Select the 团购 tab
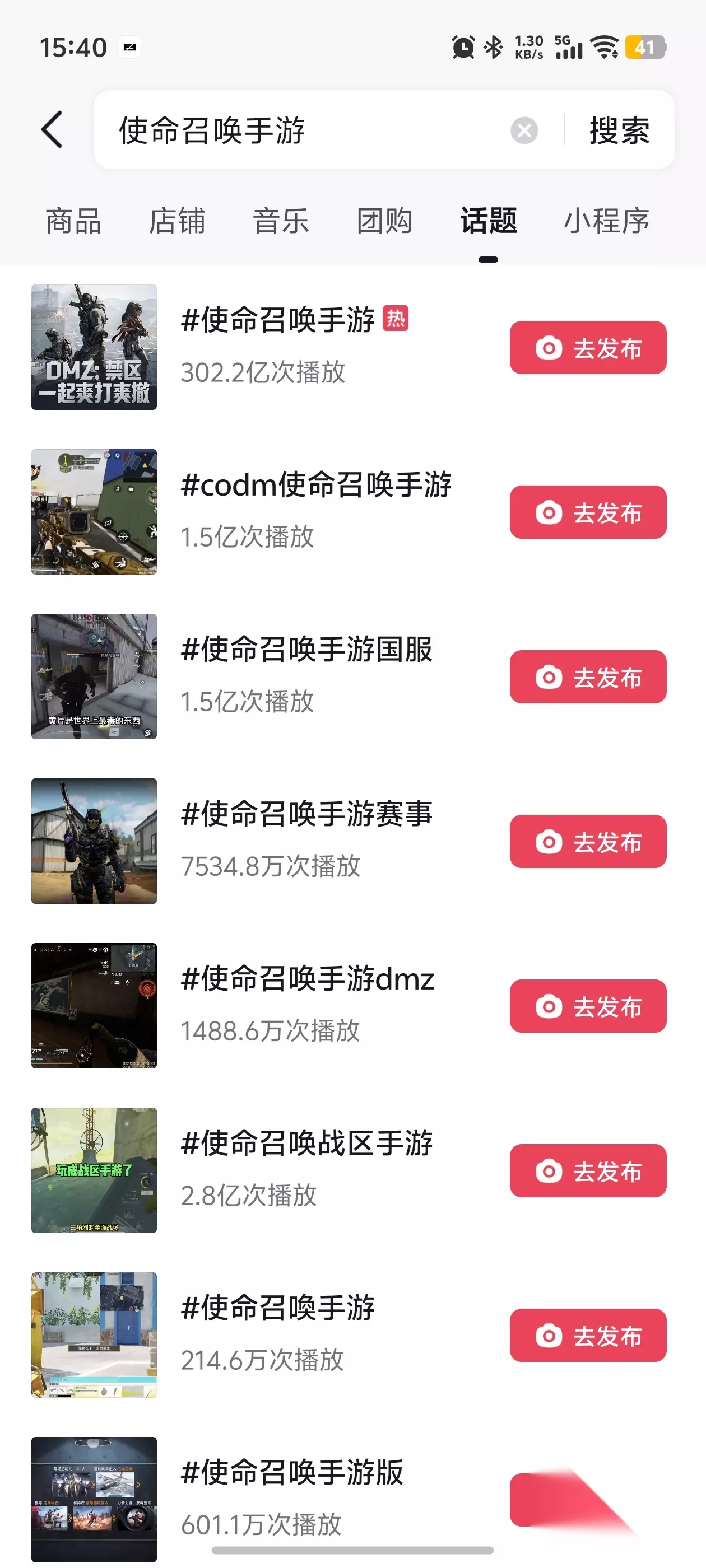 click(x=384, y=221)
